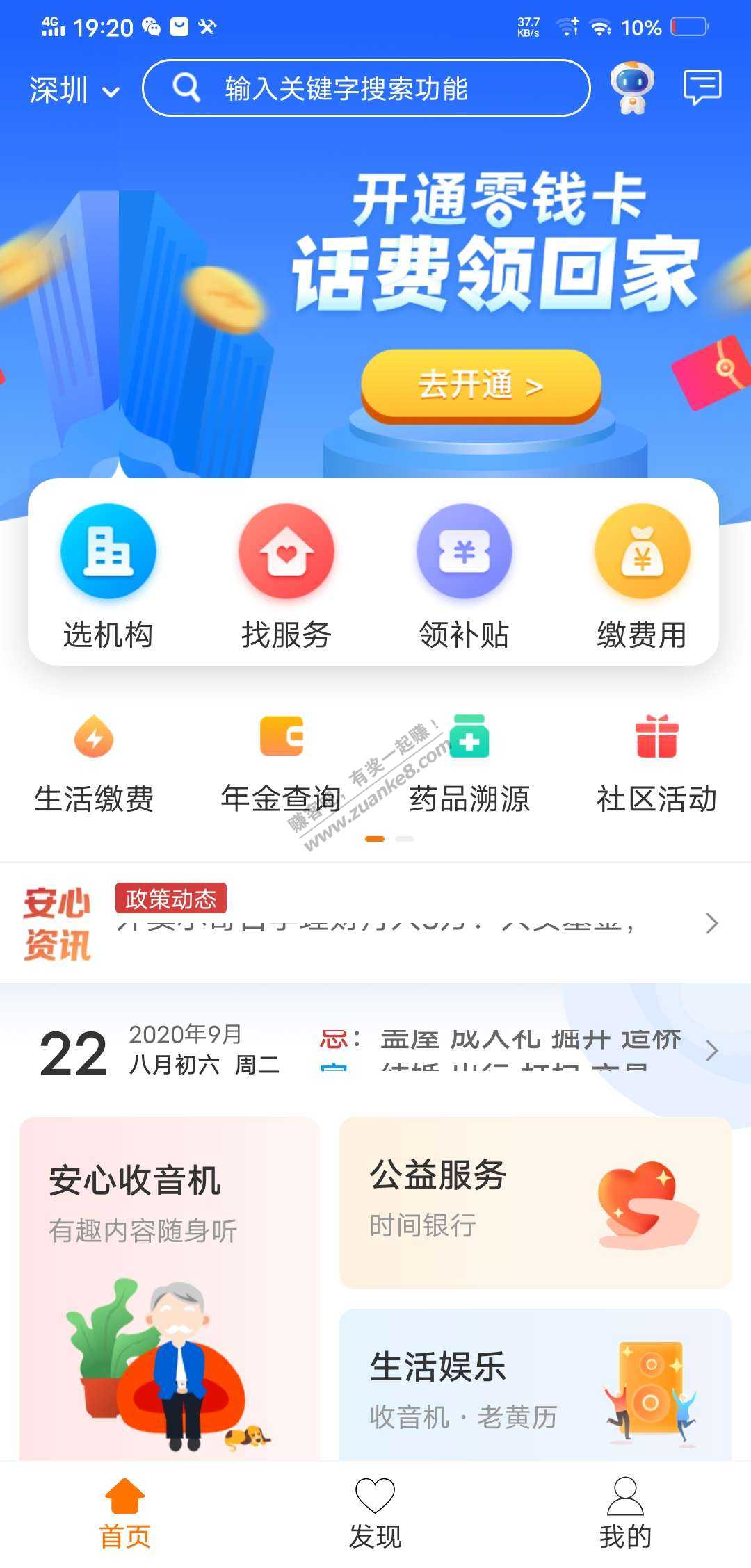Open 选机构
This screenshot has width=751, height=1568.
[108, 575]
